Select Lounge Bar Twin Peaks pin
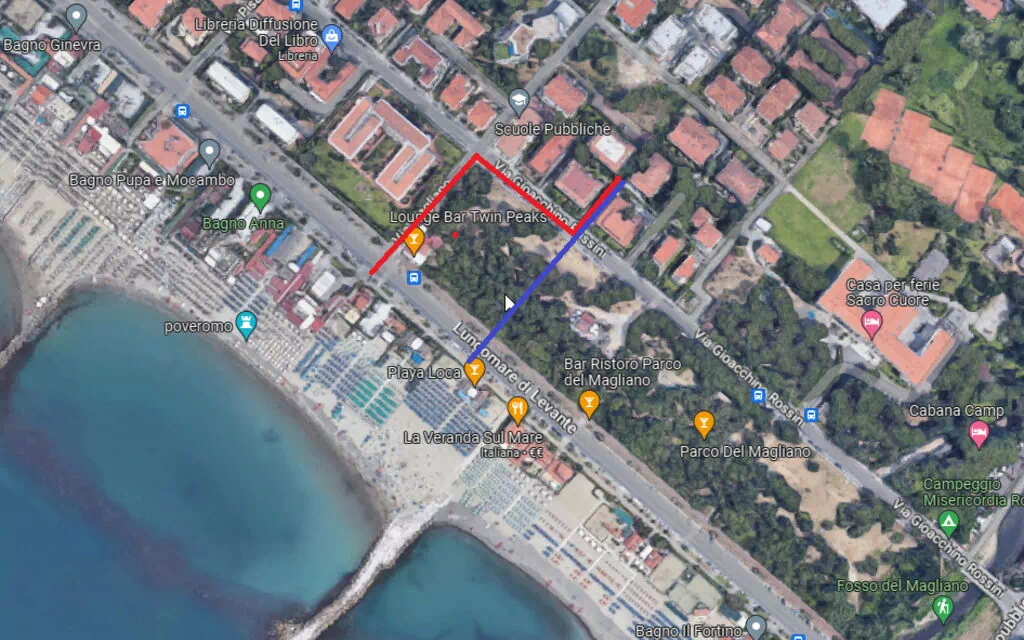 point(413,239)
